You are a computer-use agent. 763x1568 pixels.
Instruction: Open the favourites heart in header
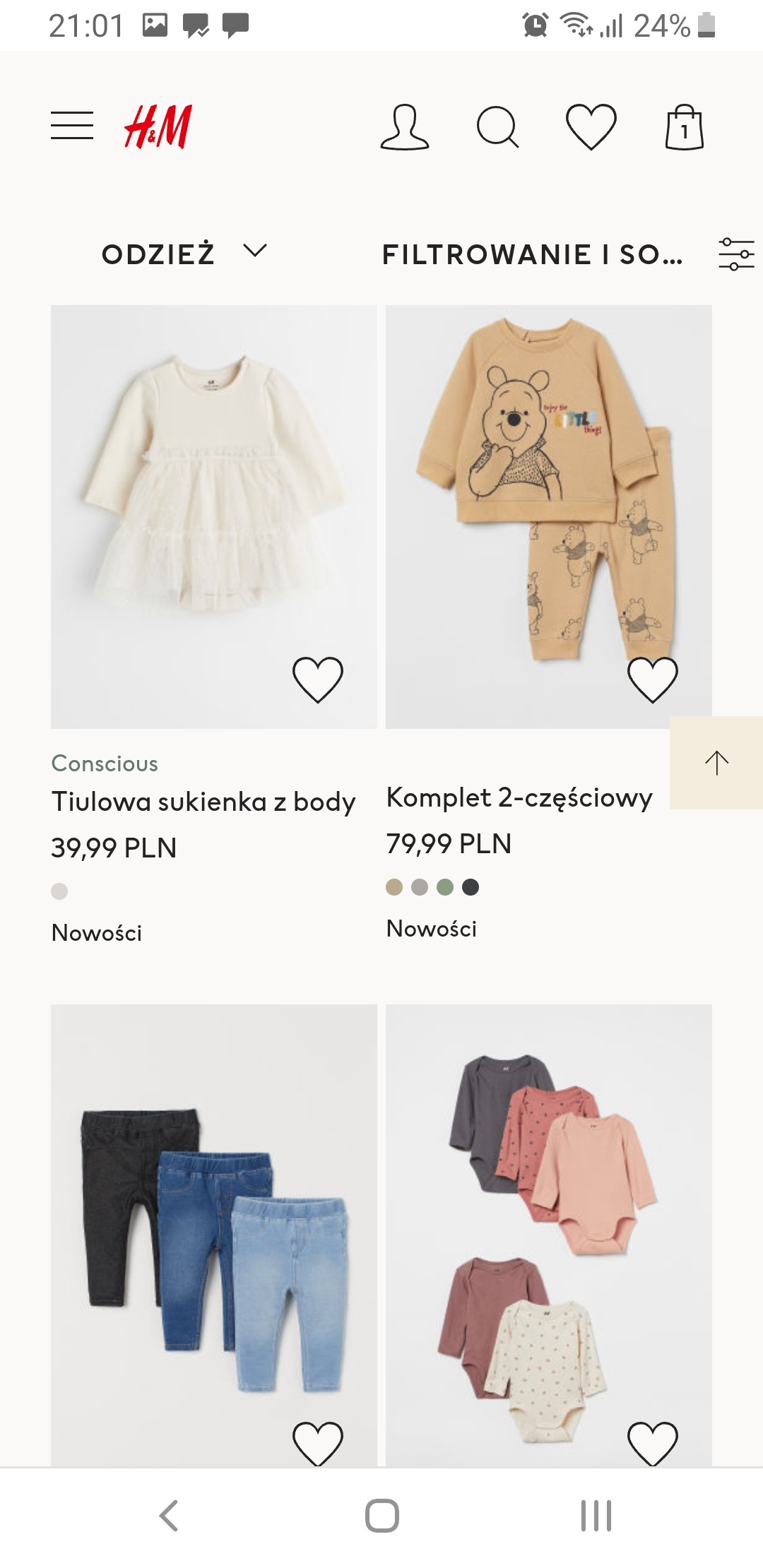591,127
